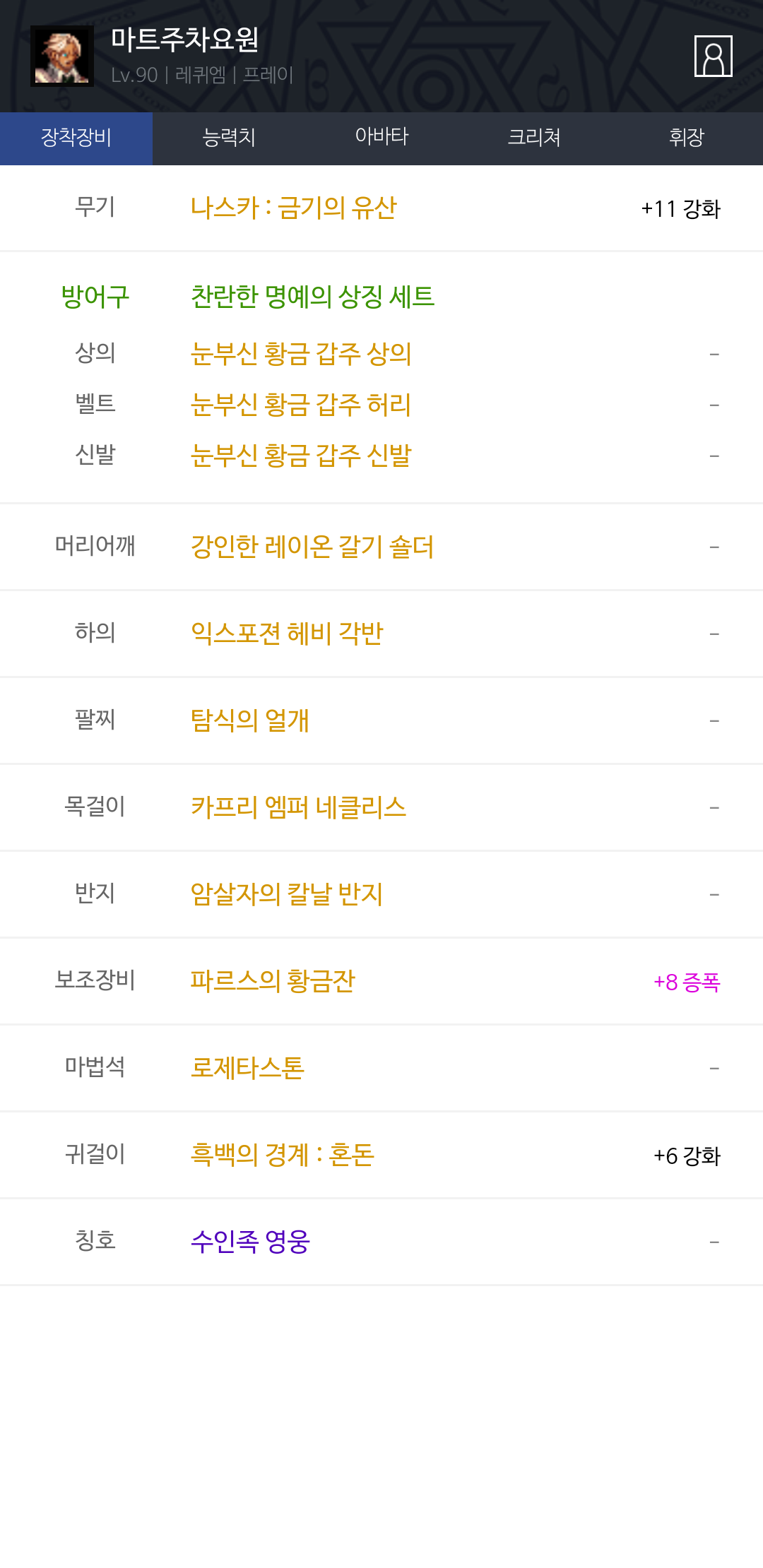
Task: Select the 장착장비 tab
Action: pos(76,138)
